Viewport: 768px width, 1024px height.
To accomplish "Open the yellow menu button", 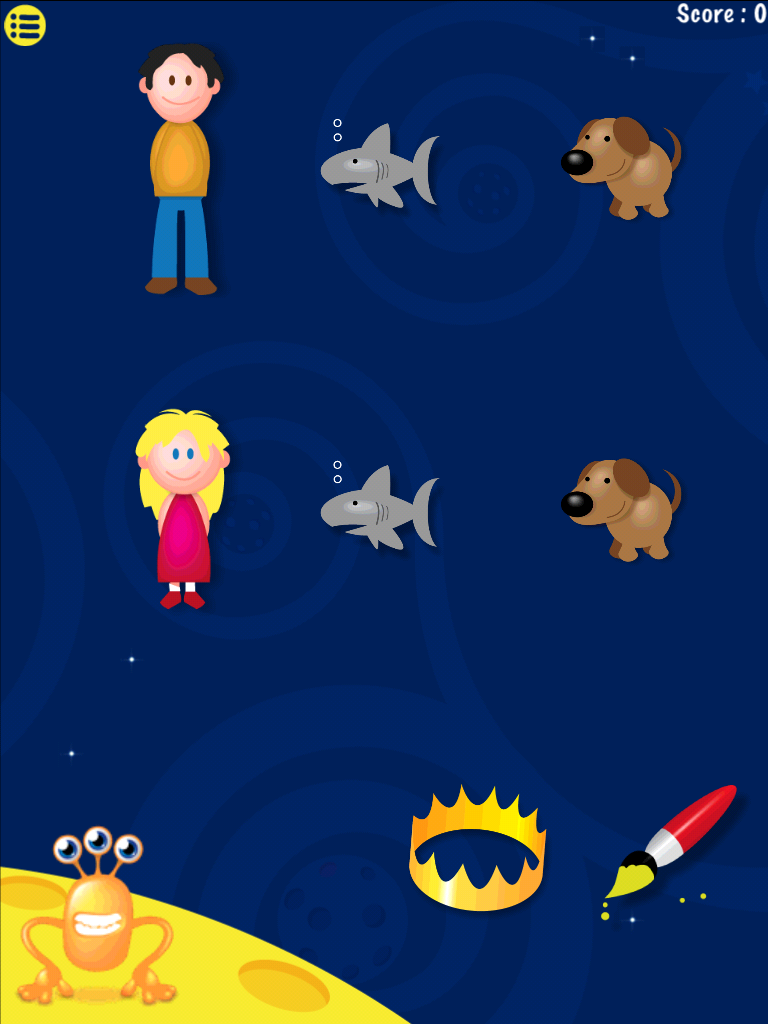I will (25, 26).
